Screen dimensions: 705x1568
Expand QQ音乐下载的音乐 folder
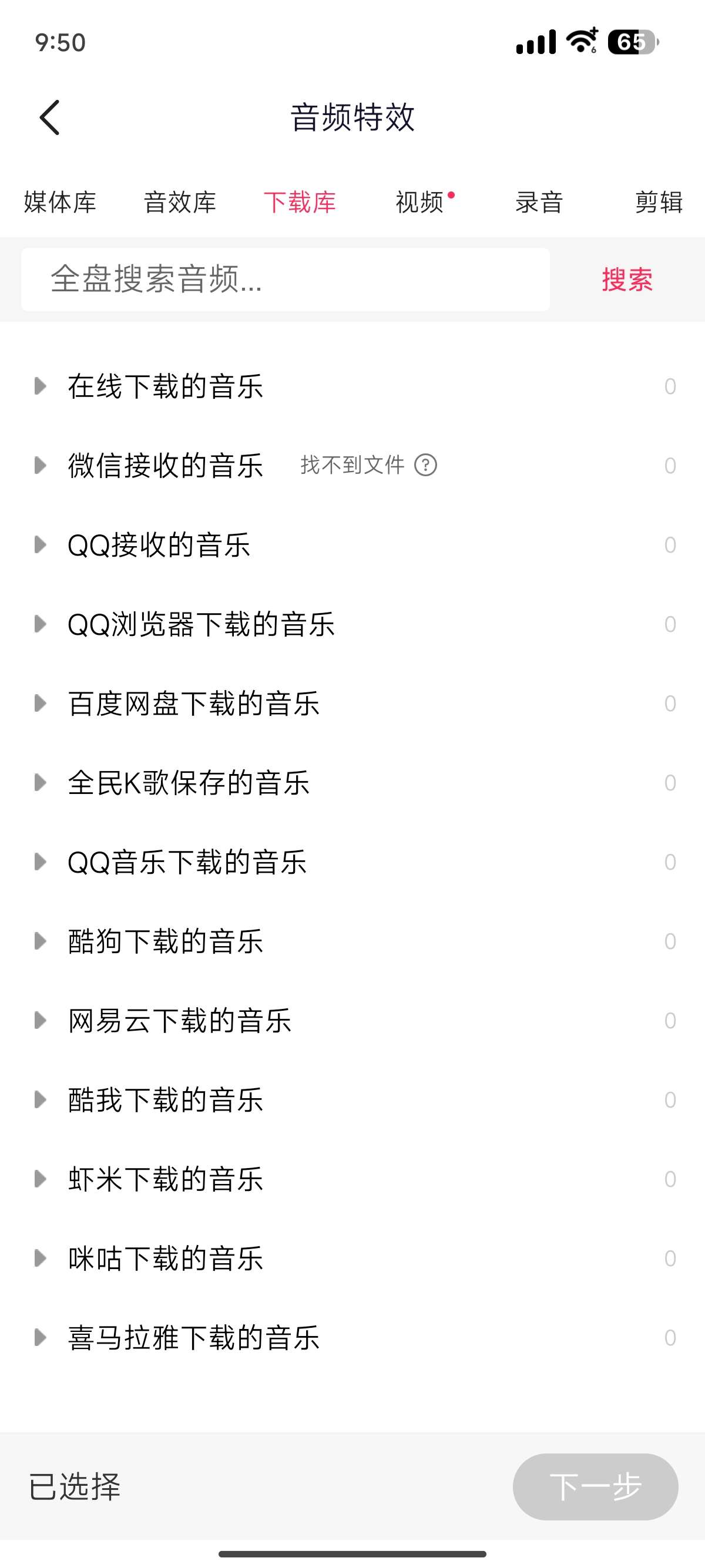pyautogui.click(x=186, y=862)
